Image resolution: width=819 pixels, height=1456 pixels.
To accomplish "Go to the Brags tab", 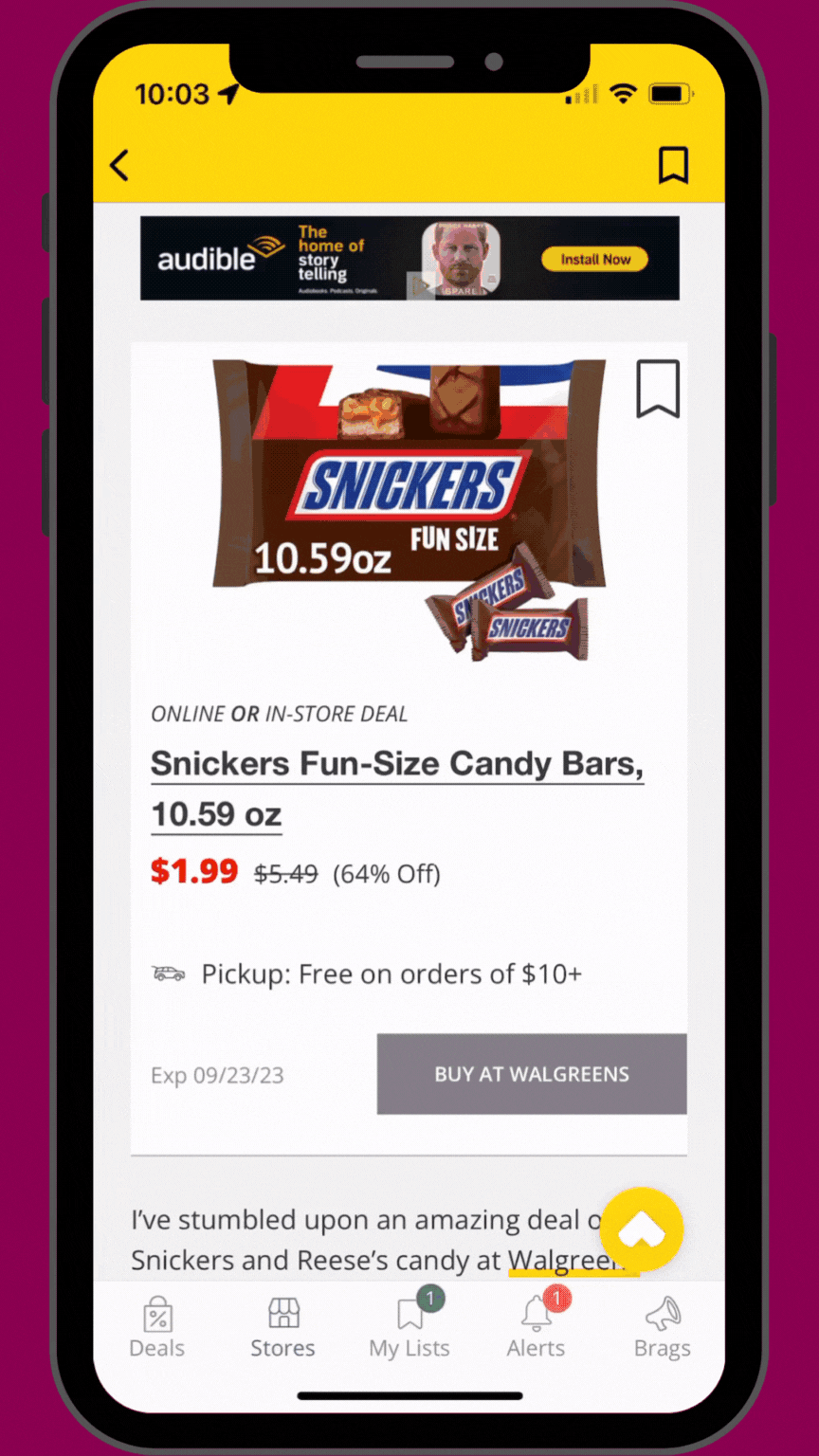I will pos(662,1329).
